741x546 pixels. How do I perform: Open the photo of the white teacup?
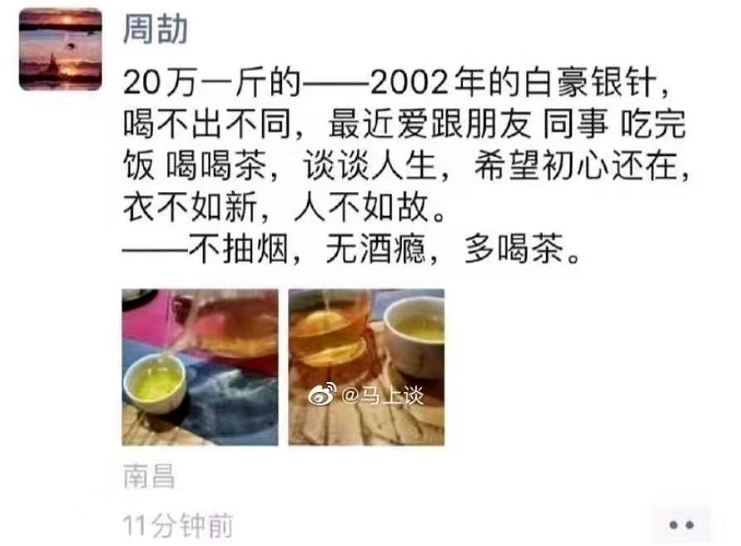366,367
